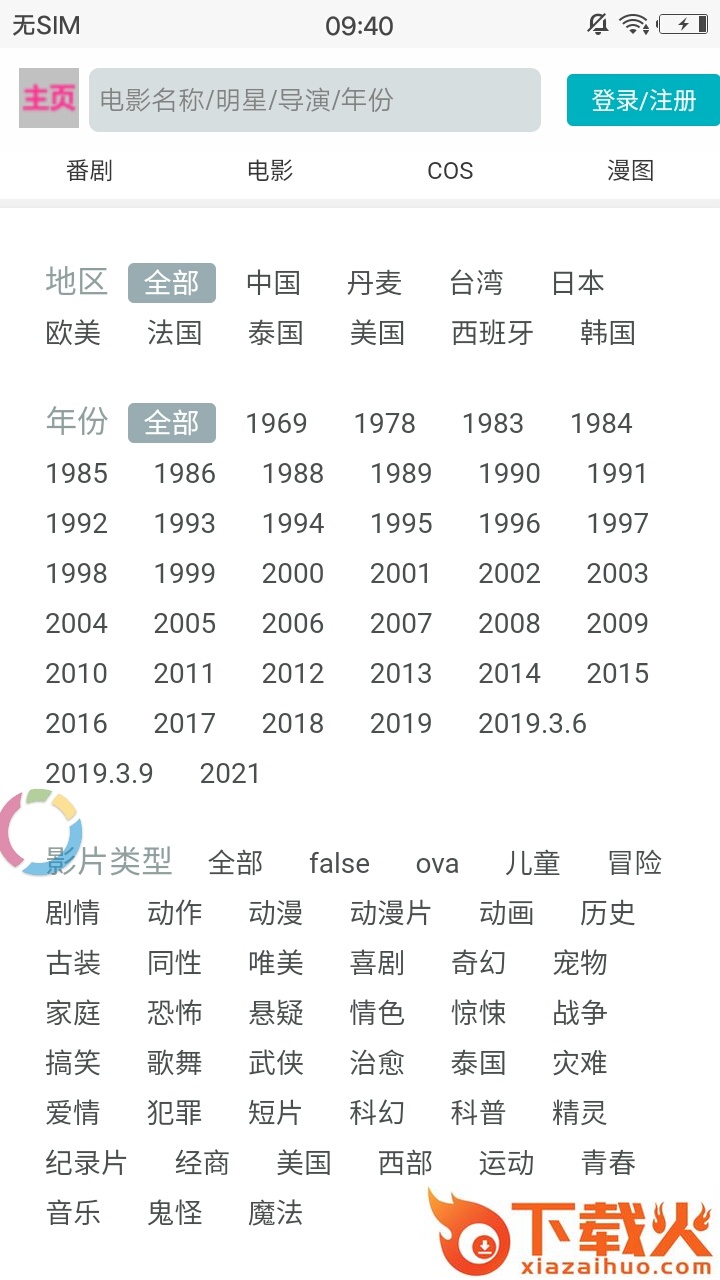Go to the 漫图 tab
720x1280 pixels.
click(630, 171)
